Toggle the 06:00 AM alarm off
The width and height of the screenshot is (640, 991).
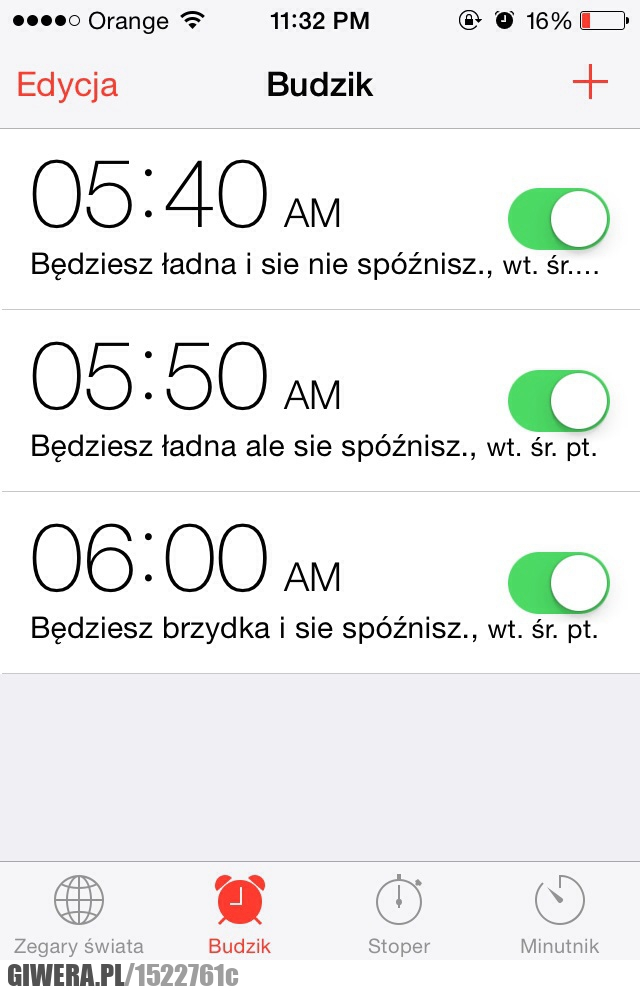tap(558, 582)
